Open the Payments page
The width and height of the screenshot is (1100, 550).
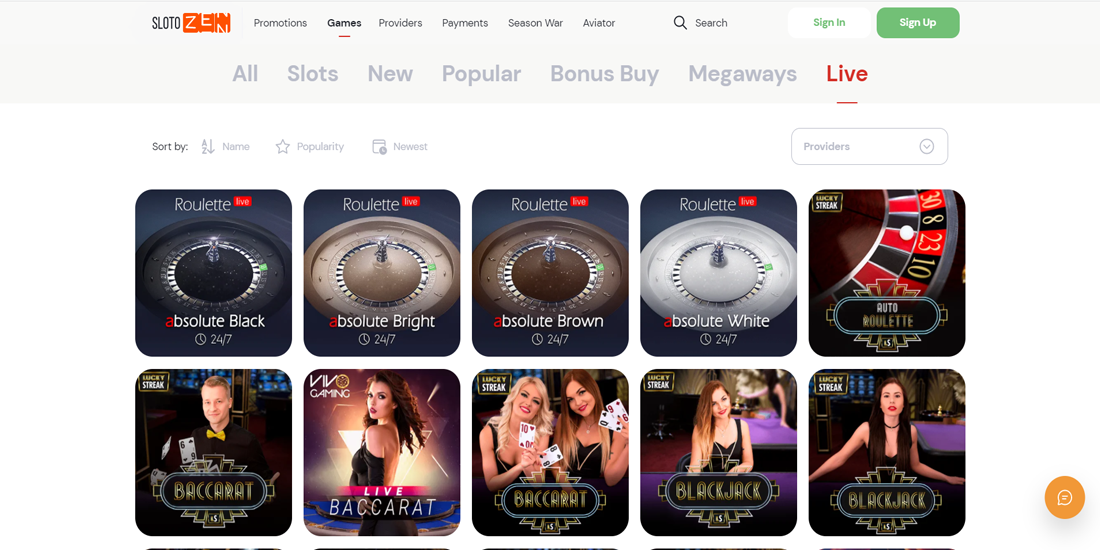(x=465, y=23)
